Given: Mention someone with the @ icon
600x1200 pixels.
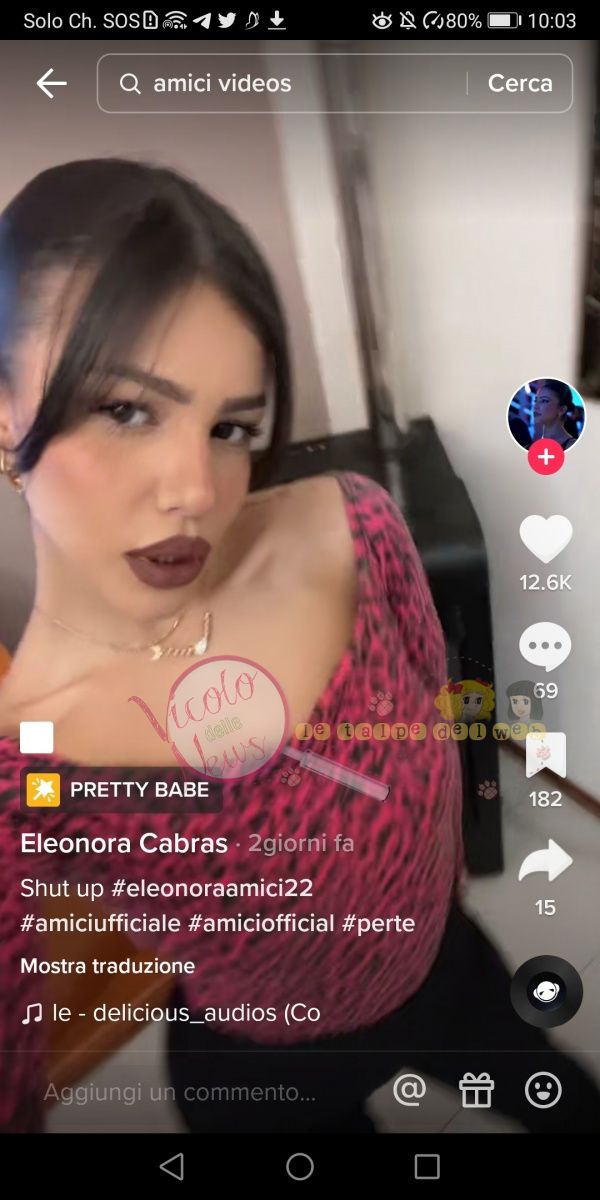Looking at the screenshot, I should 410,1091.
